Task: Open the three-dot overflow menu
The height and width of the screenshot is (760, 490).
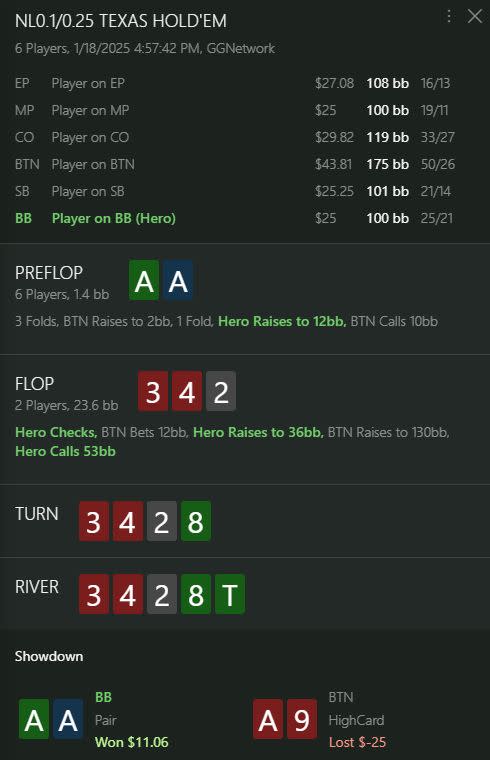Action: [449, 16]
